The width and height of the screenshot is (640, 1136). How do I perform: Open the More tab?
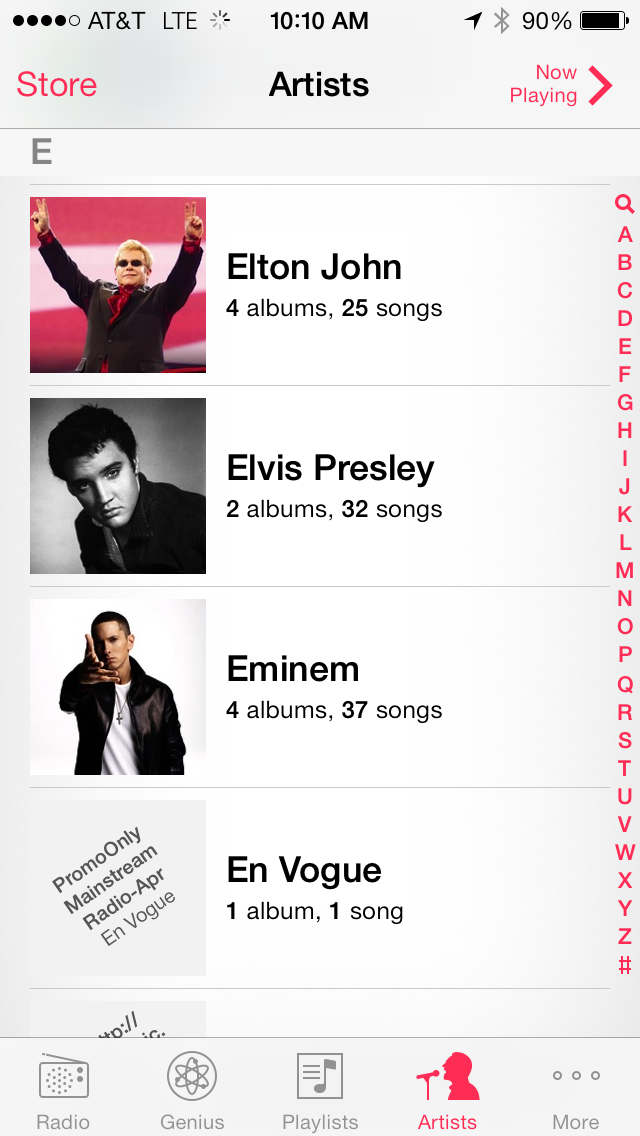(576, 1090)
